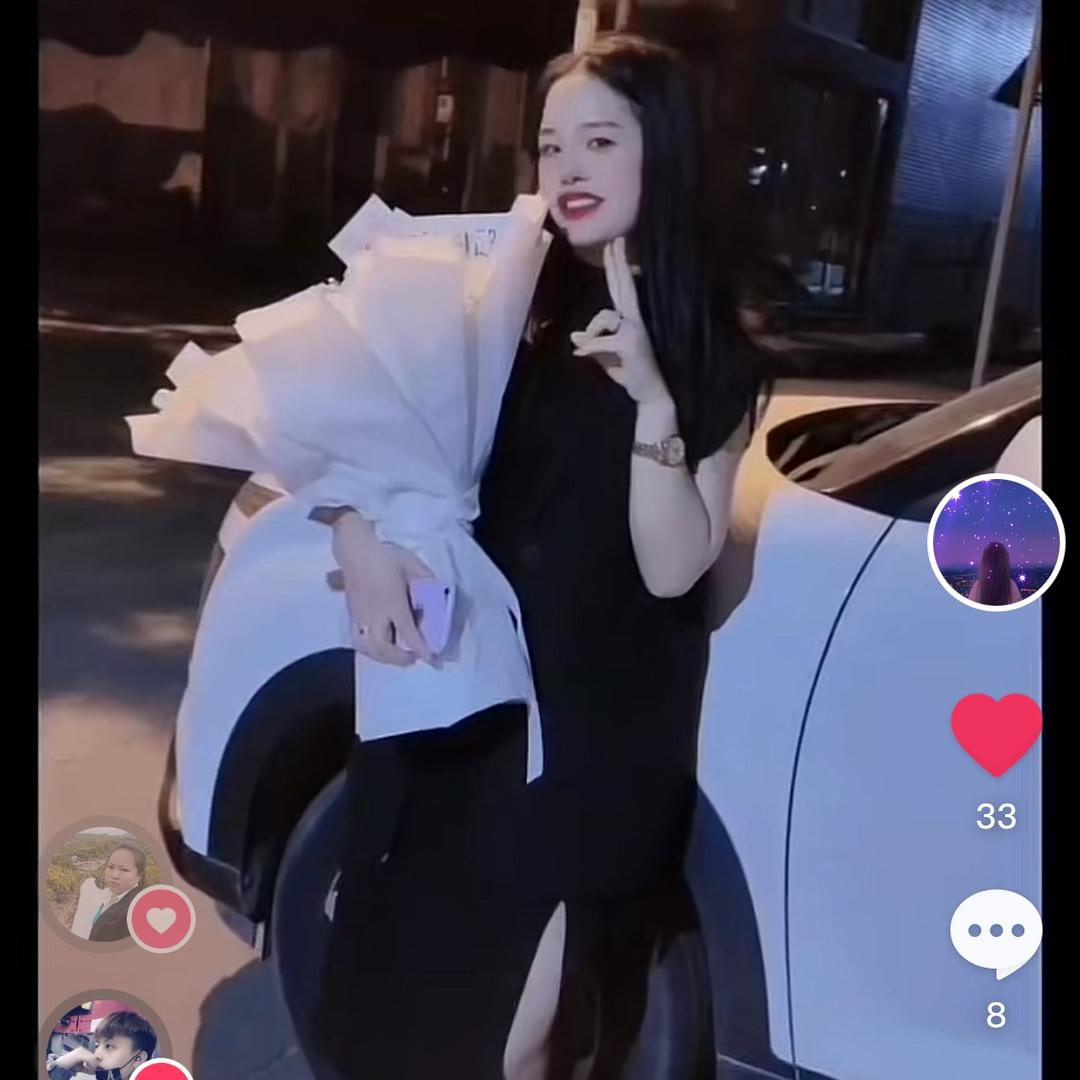The image size is (1080, 1080).
Task: Open the comments speech bubble
Action: [996, 933]
